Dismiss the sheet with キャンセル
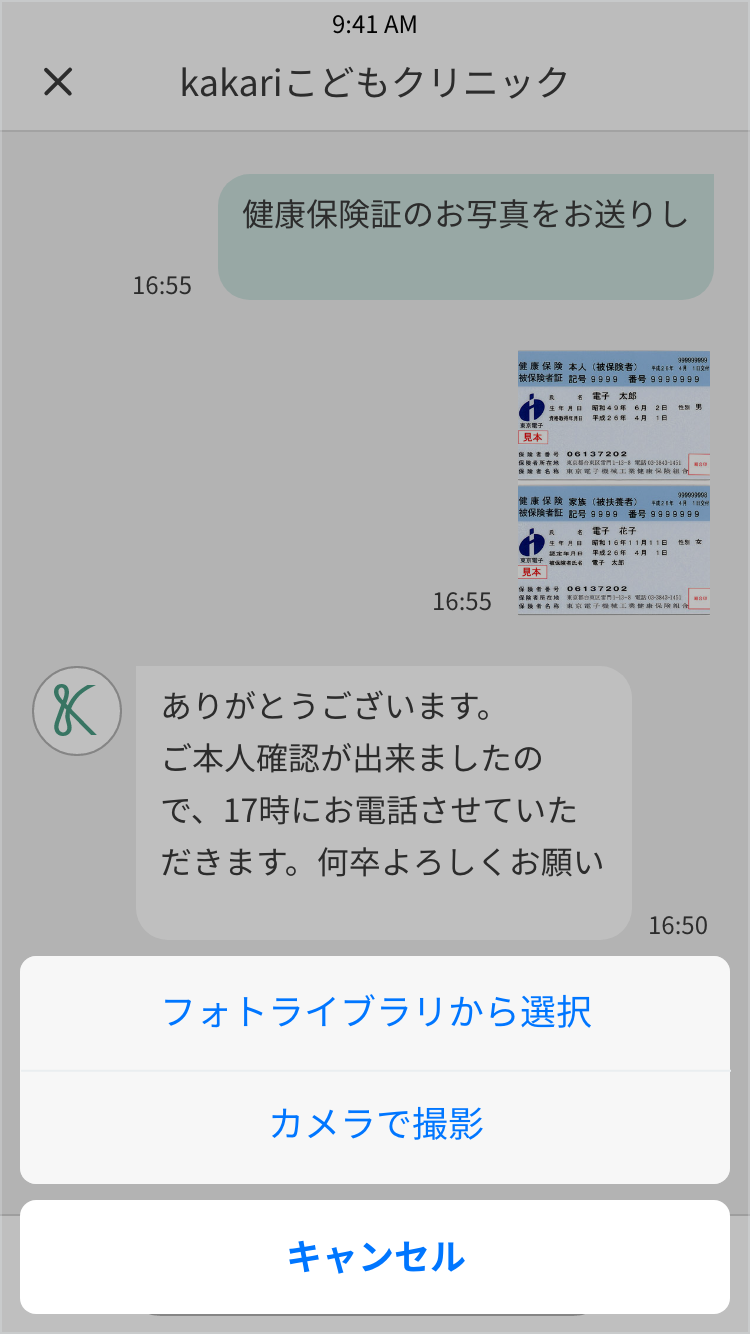The height and width of the screenshot is (1334, 750). [375, 1257]
